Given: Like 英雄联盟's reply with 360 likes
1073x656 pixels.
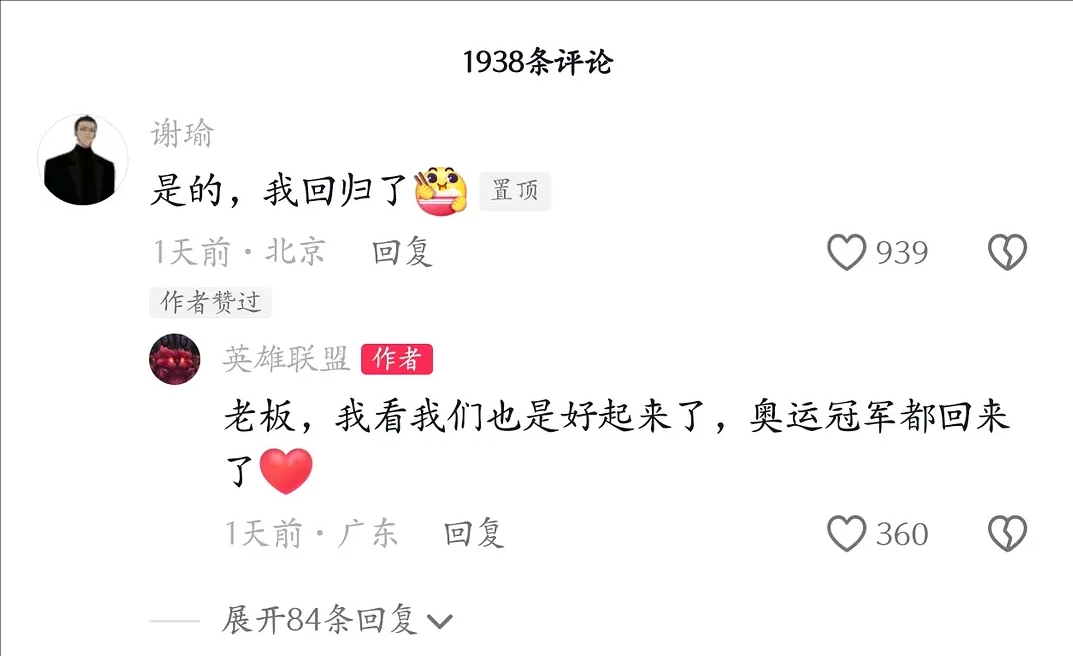Looking at the screenshot, I should pyautogui.click(x=847, y=534).
